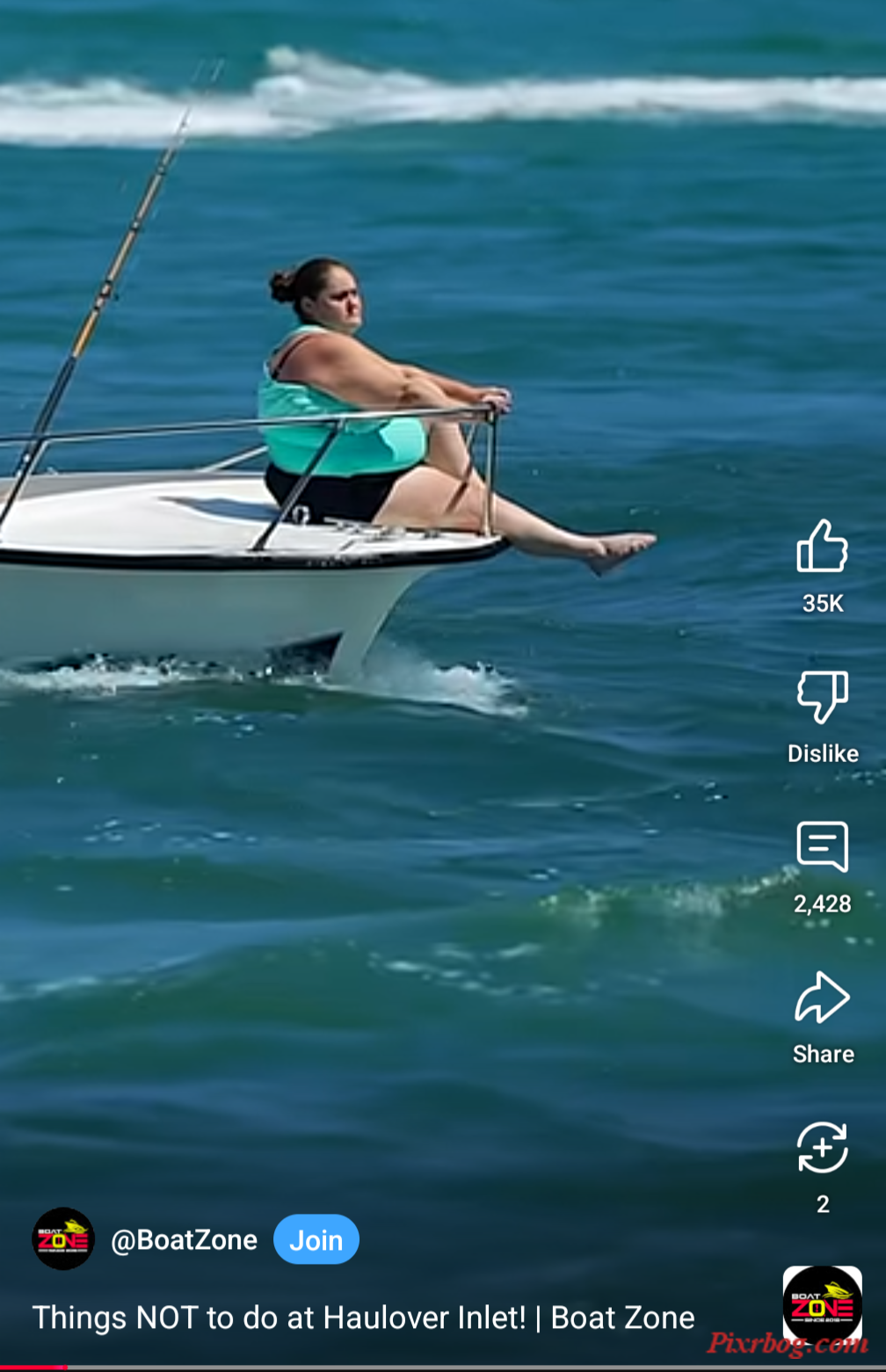
Task: Join the BoatZone channel membership
Action: [316, 1239]
